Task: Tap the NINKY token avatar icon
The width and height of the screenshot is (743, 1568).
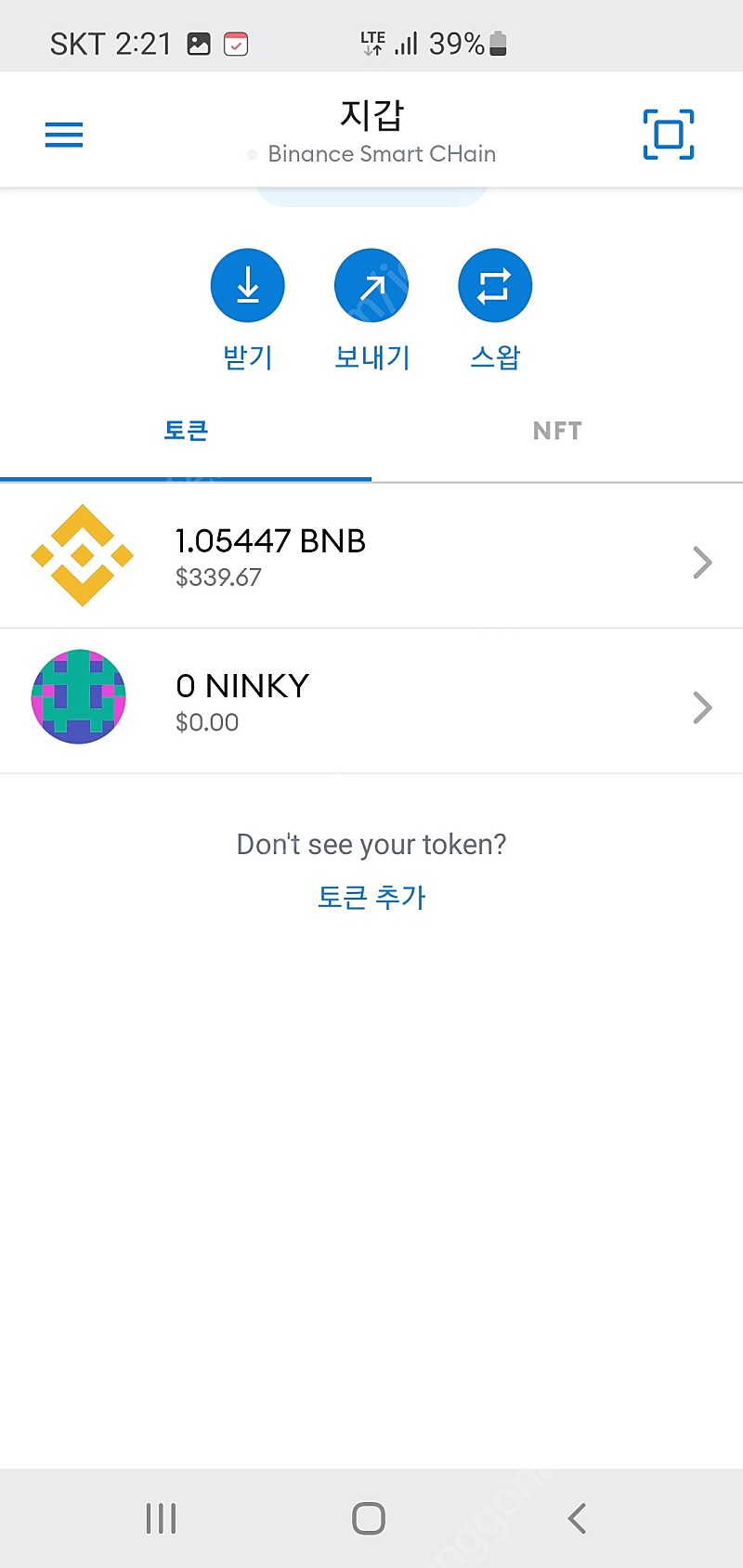Action: click(x=79, y=697)
